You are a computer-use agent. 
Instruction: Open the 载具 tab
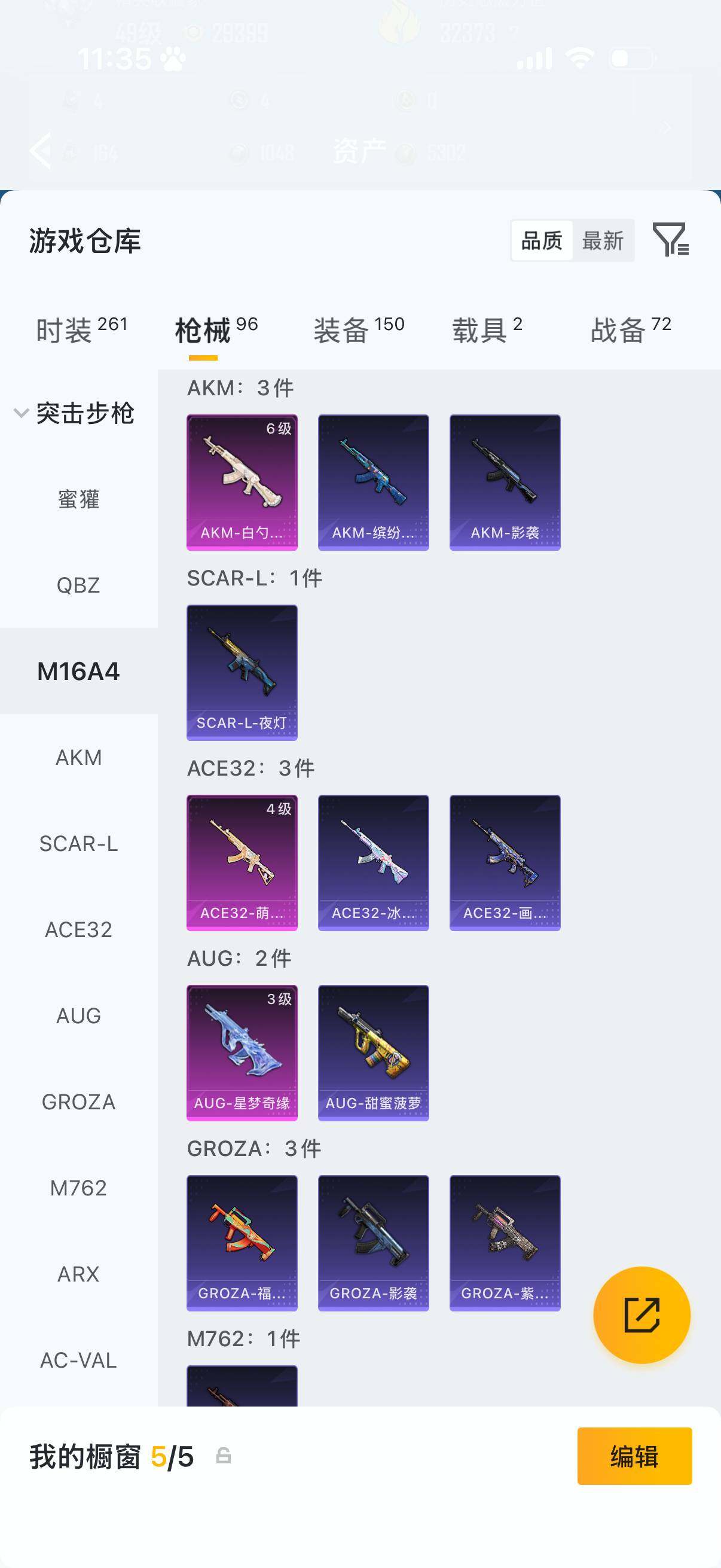click(487, 330)
